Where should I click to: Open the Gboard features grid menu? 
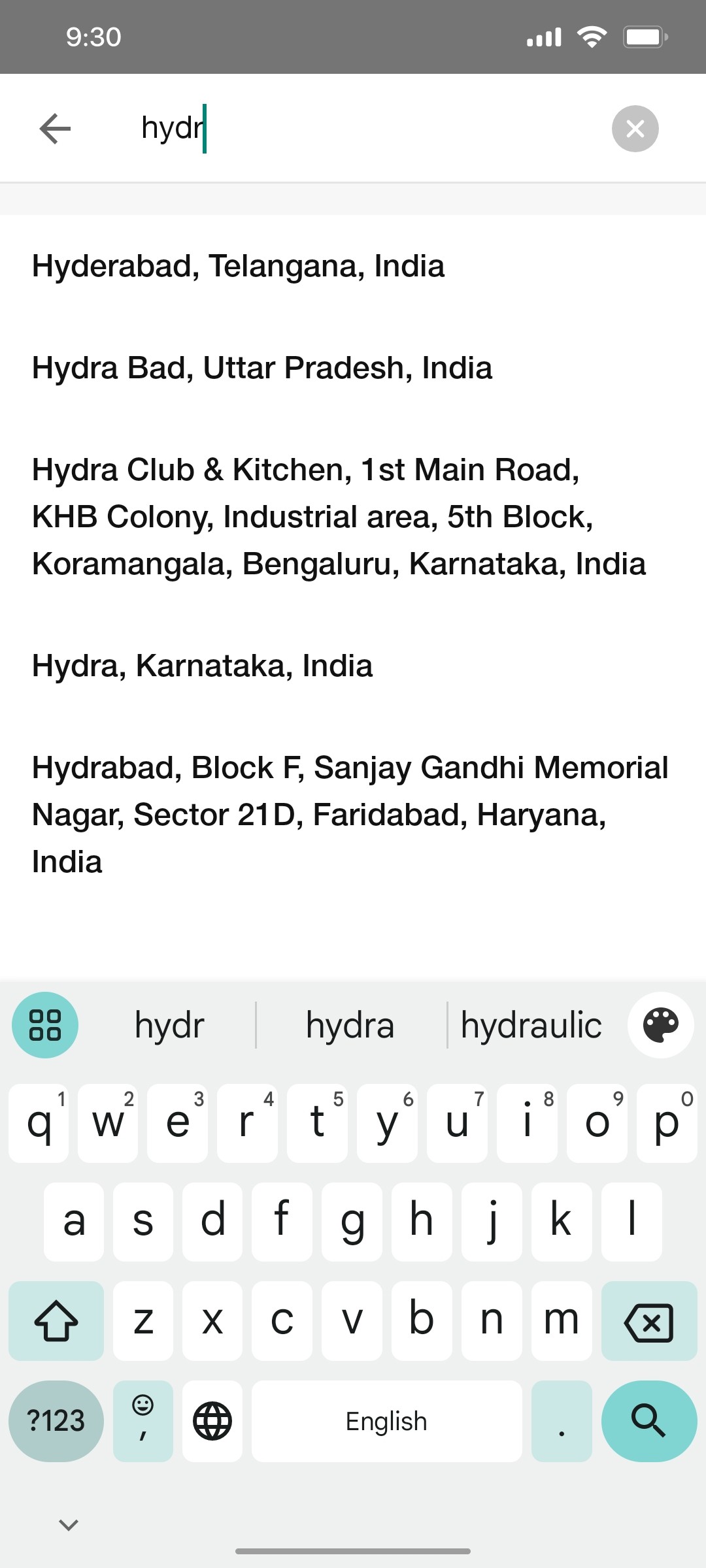tap(44, 1024)
